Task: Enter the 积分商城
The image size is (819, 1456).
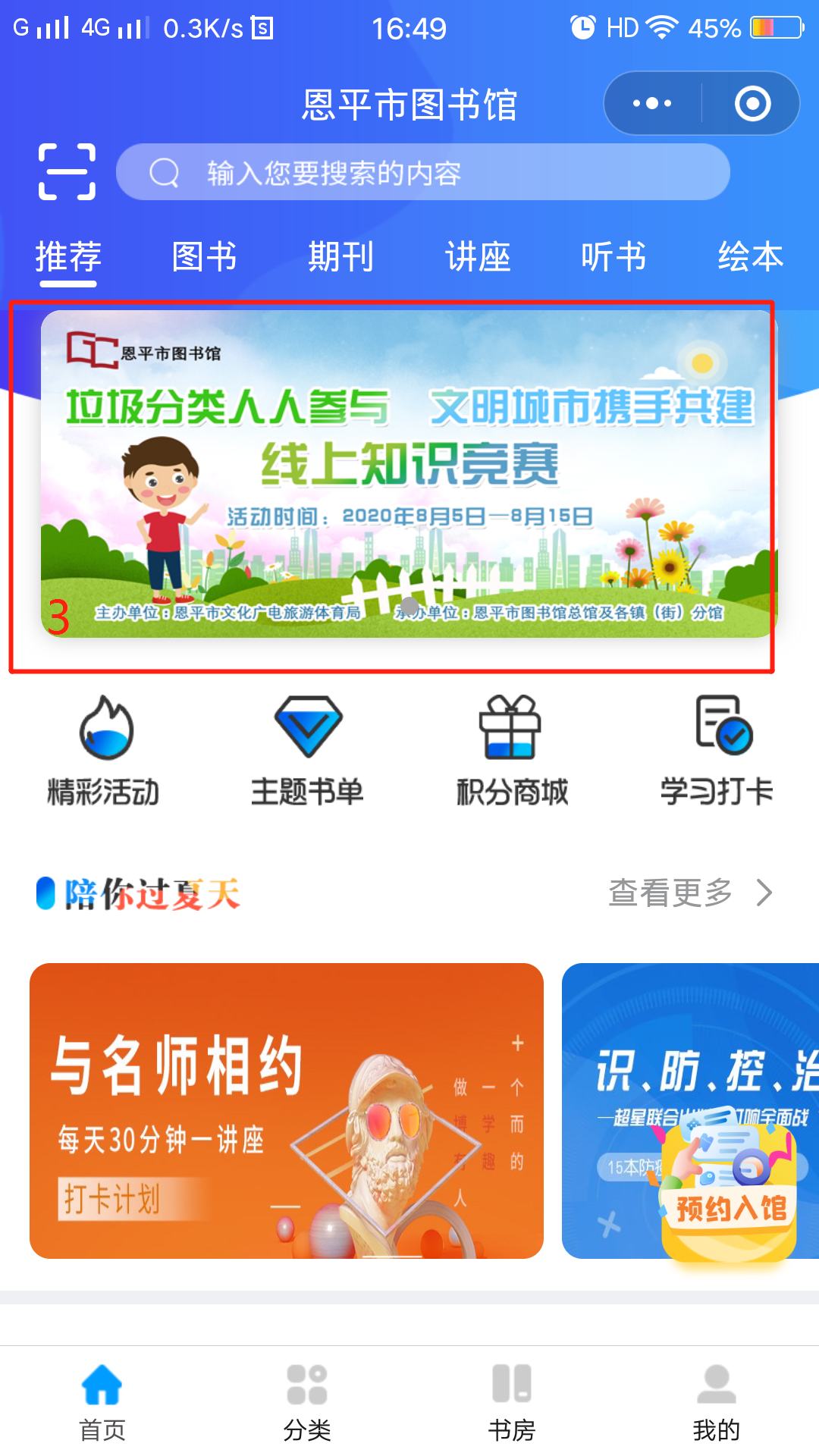Action: [511, 749]
